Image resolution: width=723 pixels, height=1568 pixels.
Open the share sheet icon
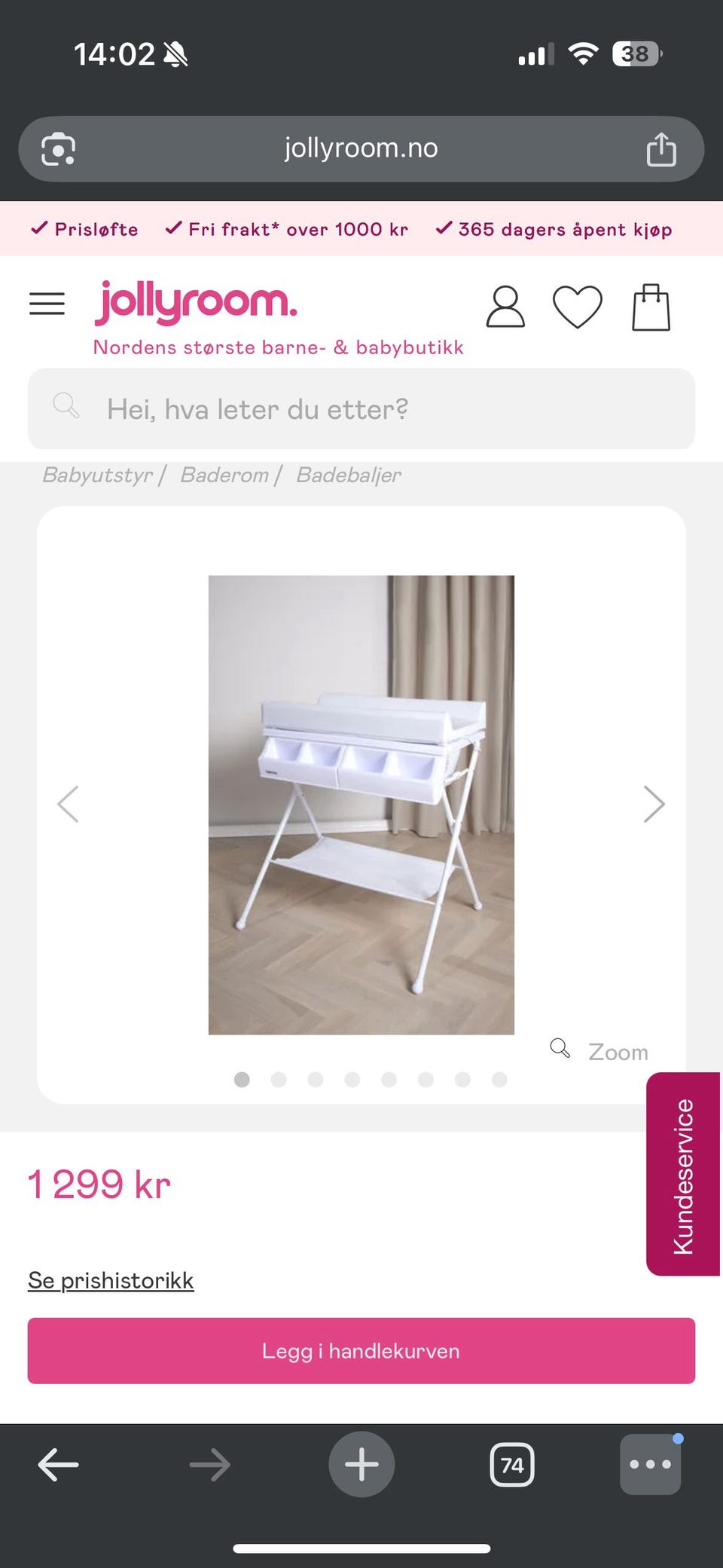[x=662, y=148]
